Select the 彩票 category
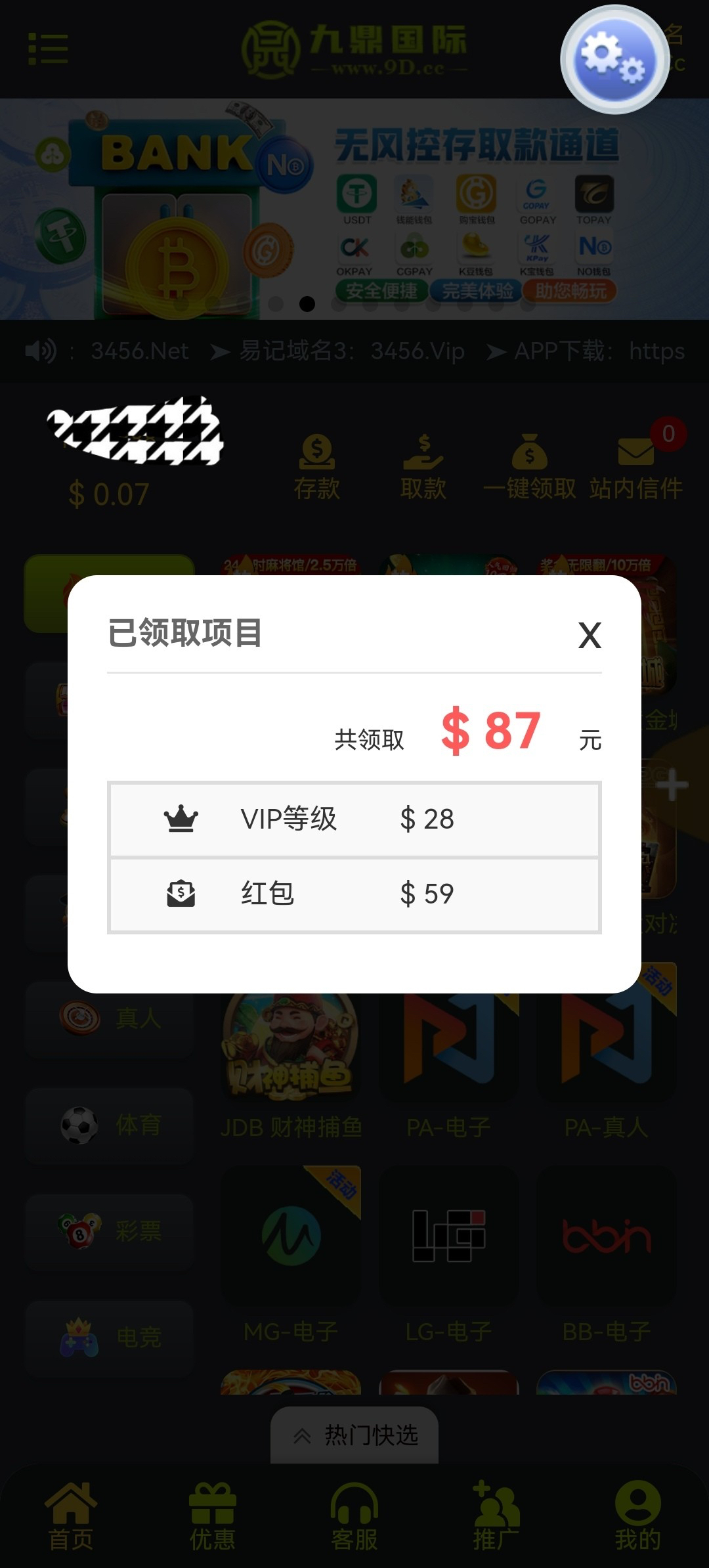This screenshot has width=709, height=1568. [110, 1231]
